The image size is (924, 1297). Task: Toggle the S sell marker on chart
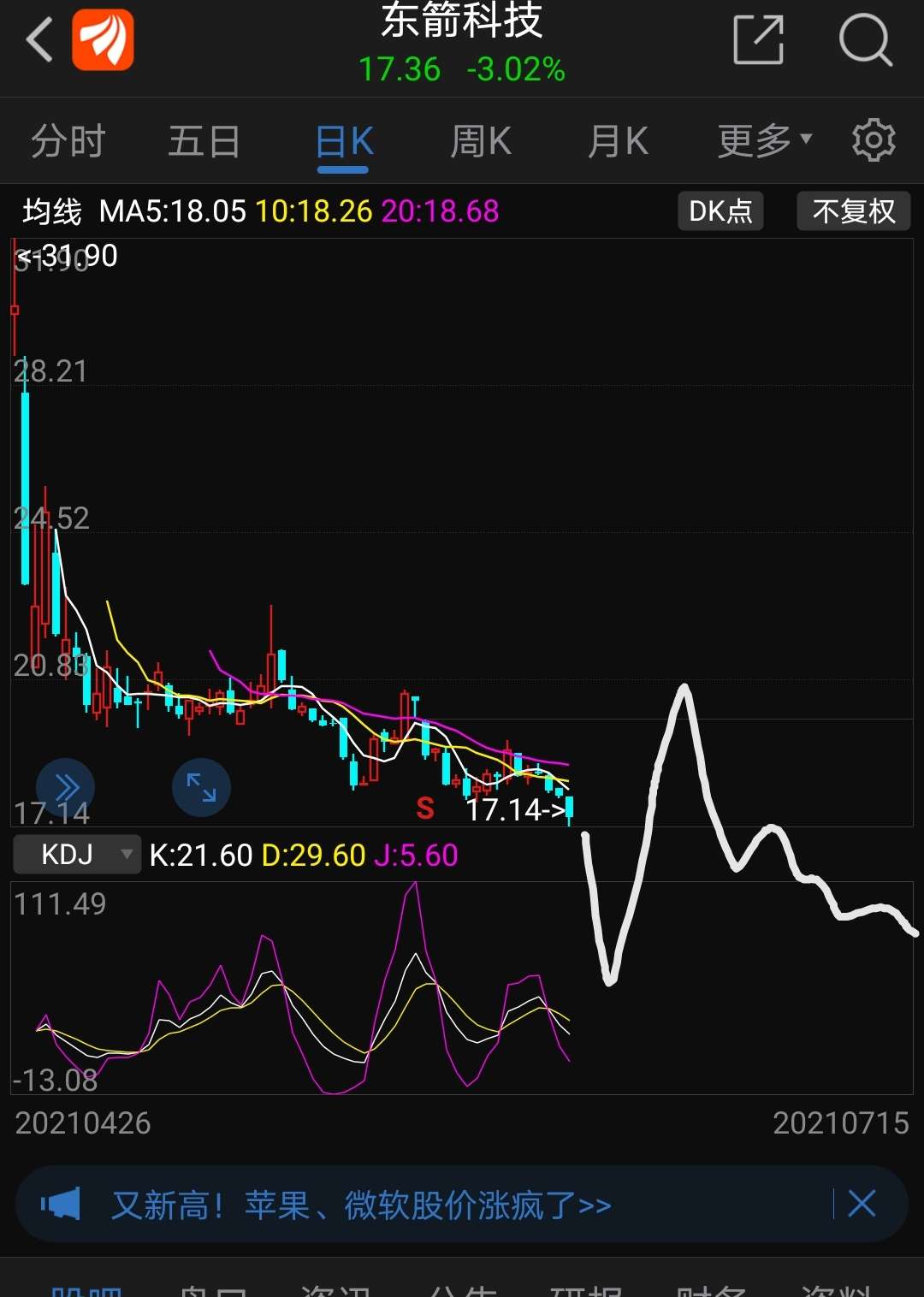coord(423,808)
